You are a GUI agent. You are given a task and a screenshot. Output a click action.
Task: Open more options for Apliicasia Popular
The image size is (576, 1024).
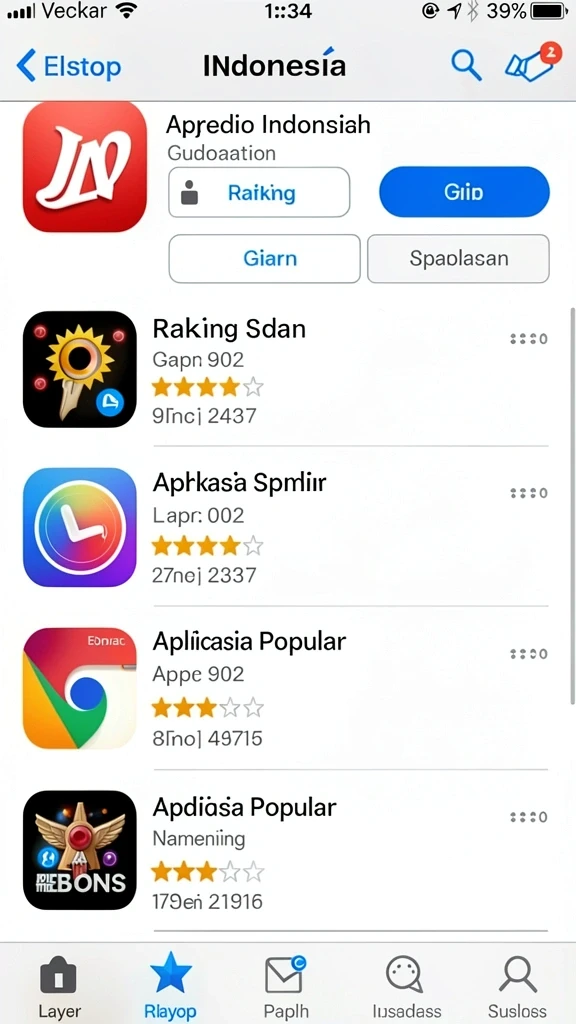[x=529, y=654]
